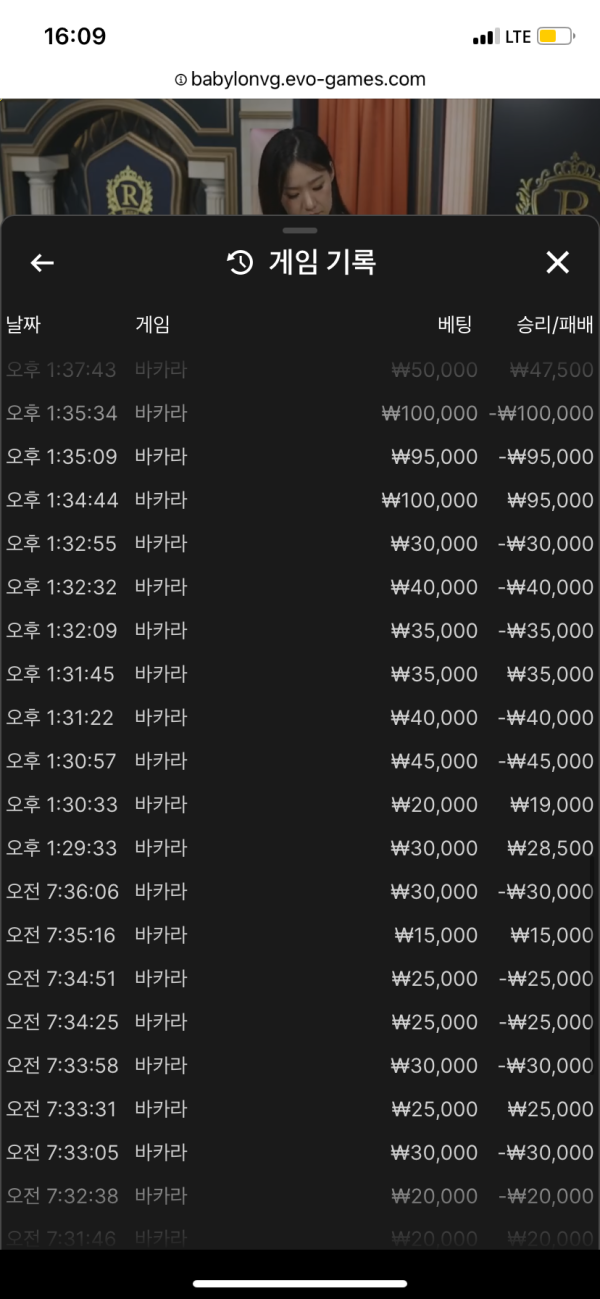600x1299 pixels.
Task: Tap the babylonvg.evo-games.com address bar
Action: (300, 79)
